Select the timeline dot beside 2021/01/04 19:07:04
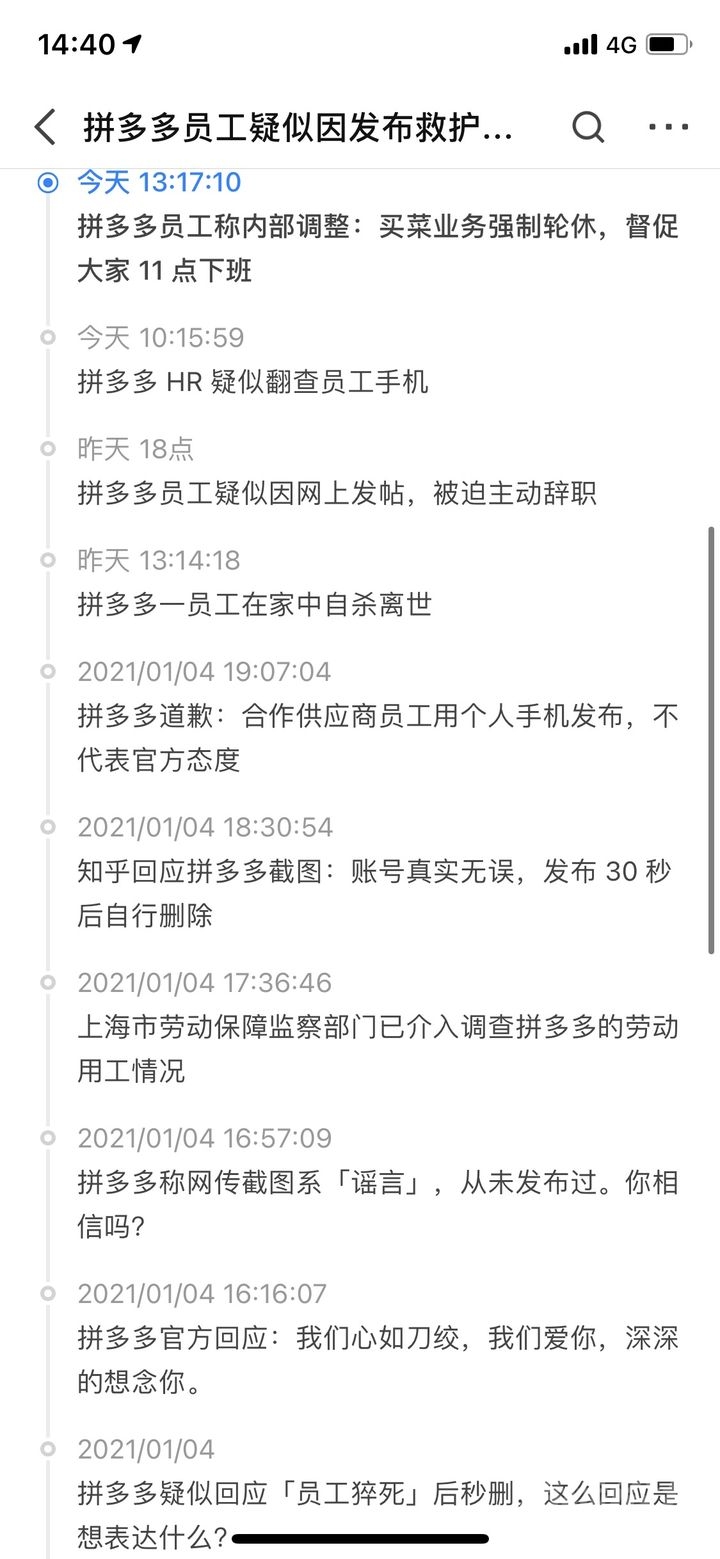 point(48,672)
